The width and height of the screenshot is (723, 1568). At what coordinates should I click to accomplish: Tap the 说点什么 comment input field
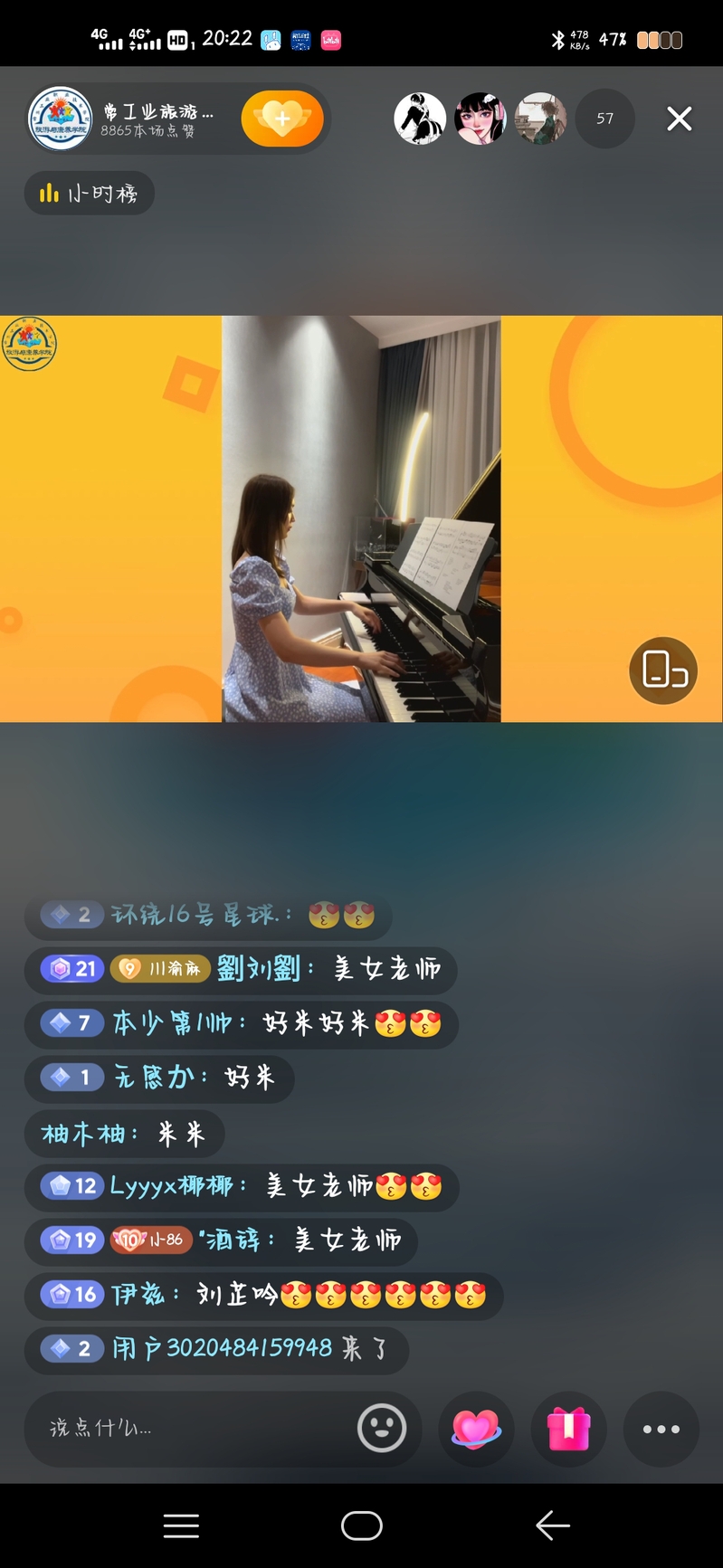point(190,1428)
